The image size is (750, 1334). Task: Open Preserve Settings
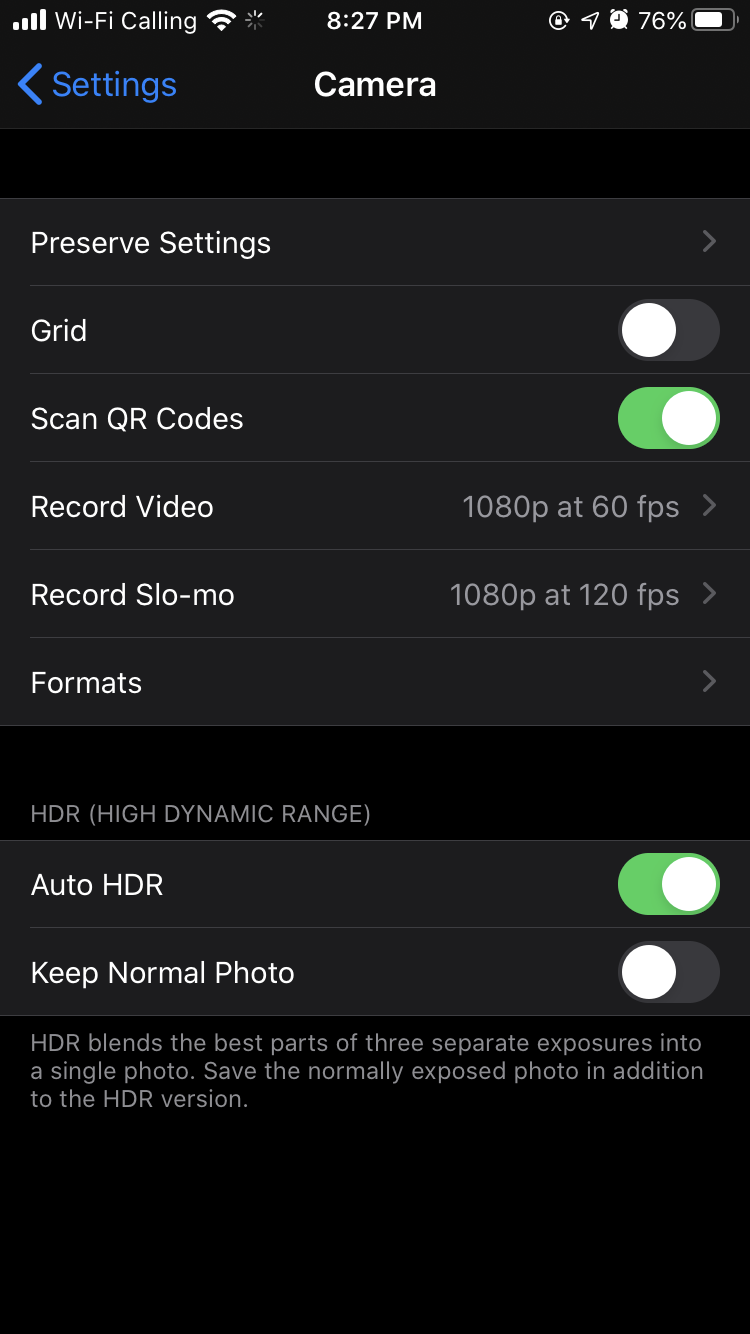[x=375, y=242]
